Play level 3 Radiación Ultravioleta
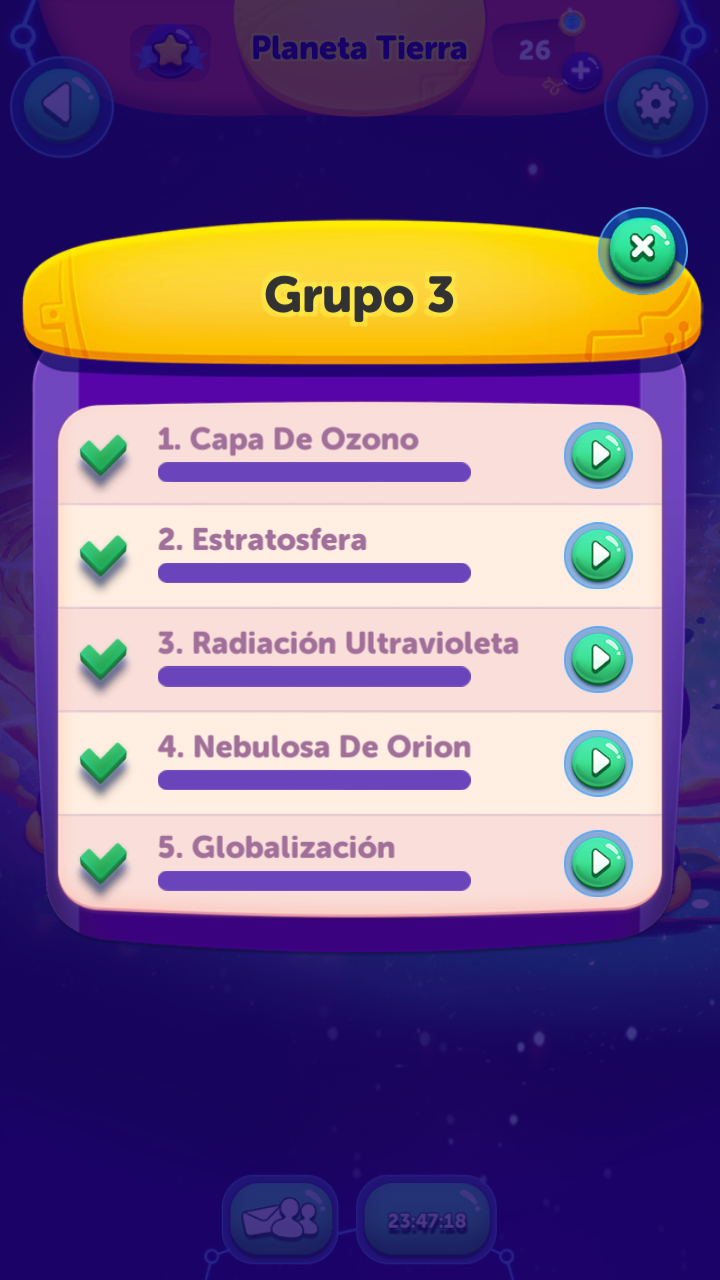Screen dimensions: 720x1280 coord(599,658)
